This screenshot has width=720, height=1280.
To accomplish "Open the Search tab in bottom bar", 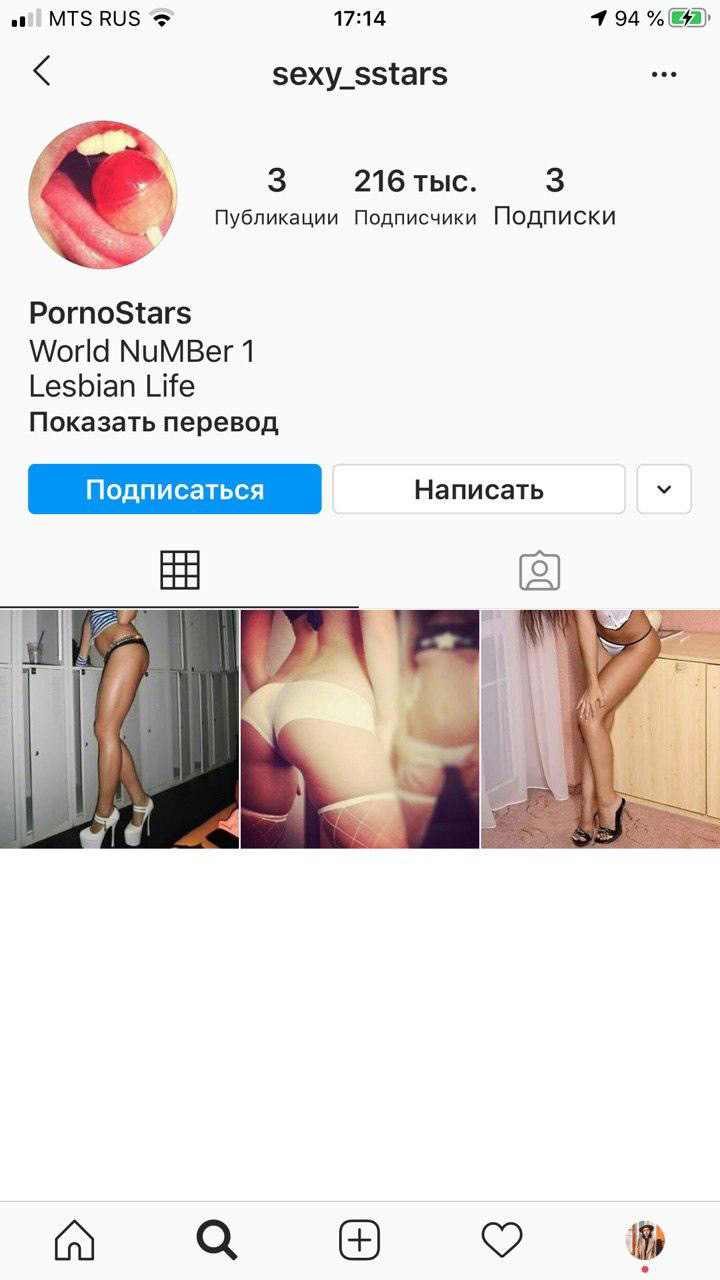I will pos(217,1241).
